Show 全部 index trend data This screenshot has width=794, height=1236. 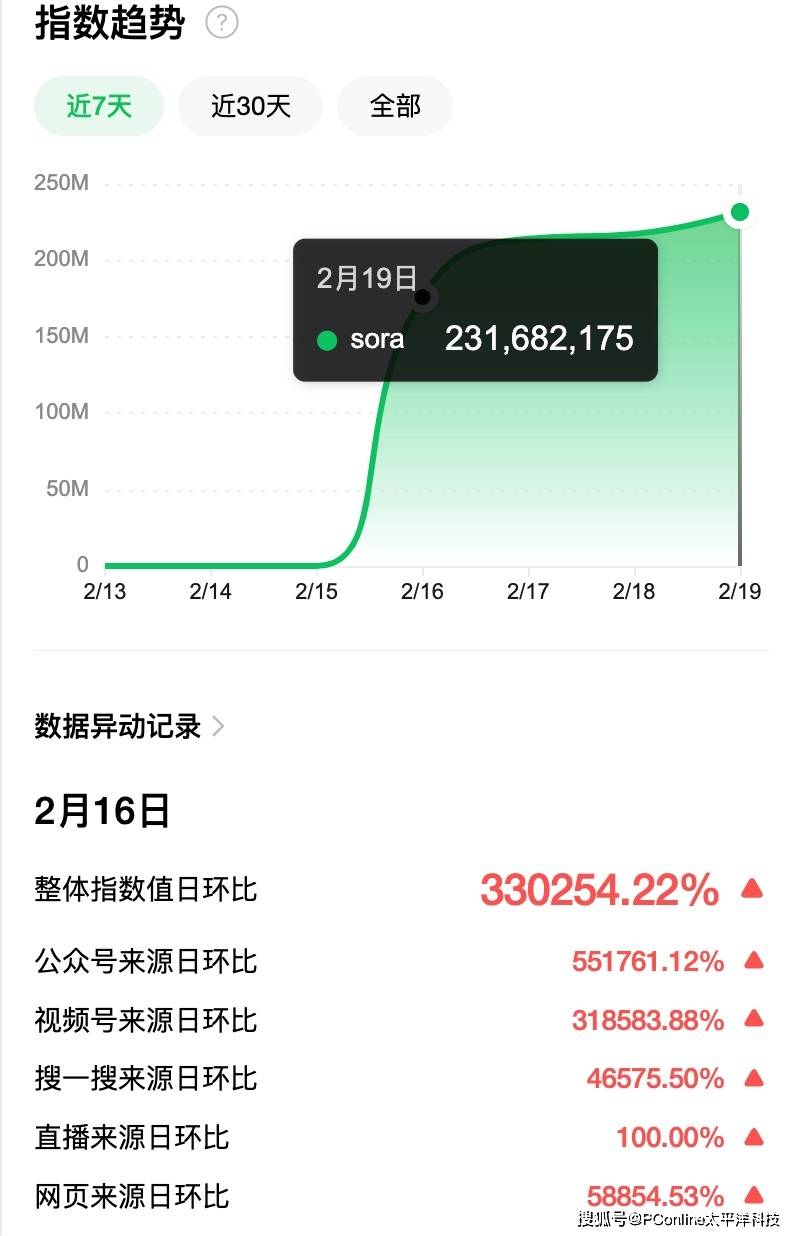tap(395, 106)
